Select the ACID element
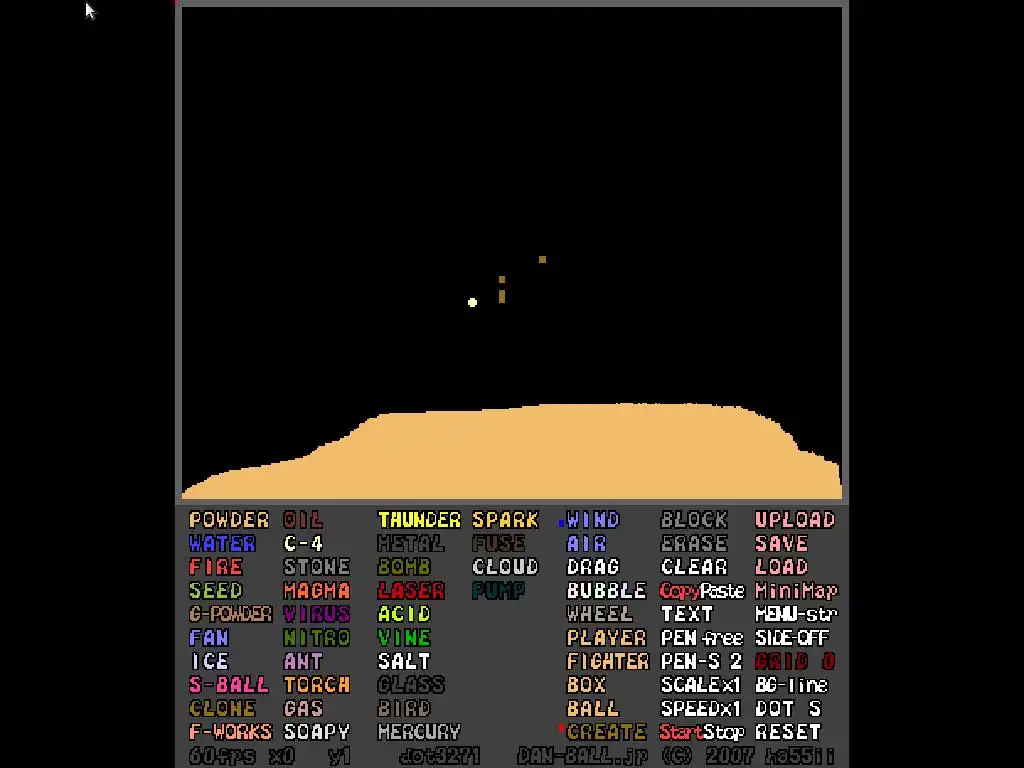The width and height of the screenshot is (1024, 768). pos(404,614)
